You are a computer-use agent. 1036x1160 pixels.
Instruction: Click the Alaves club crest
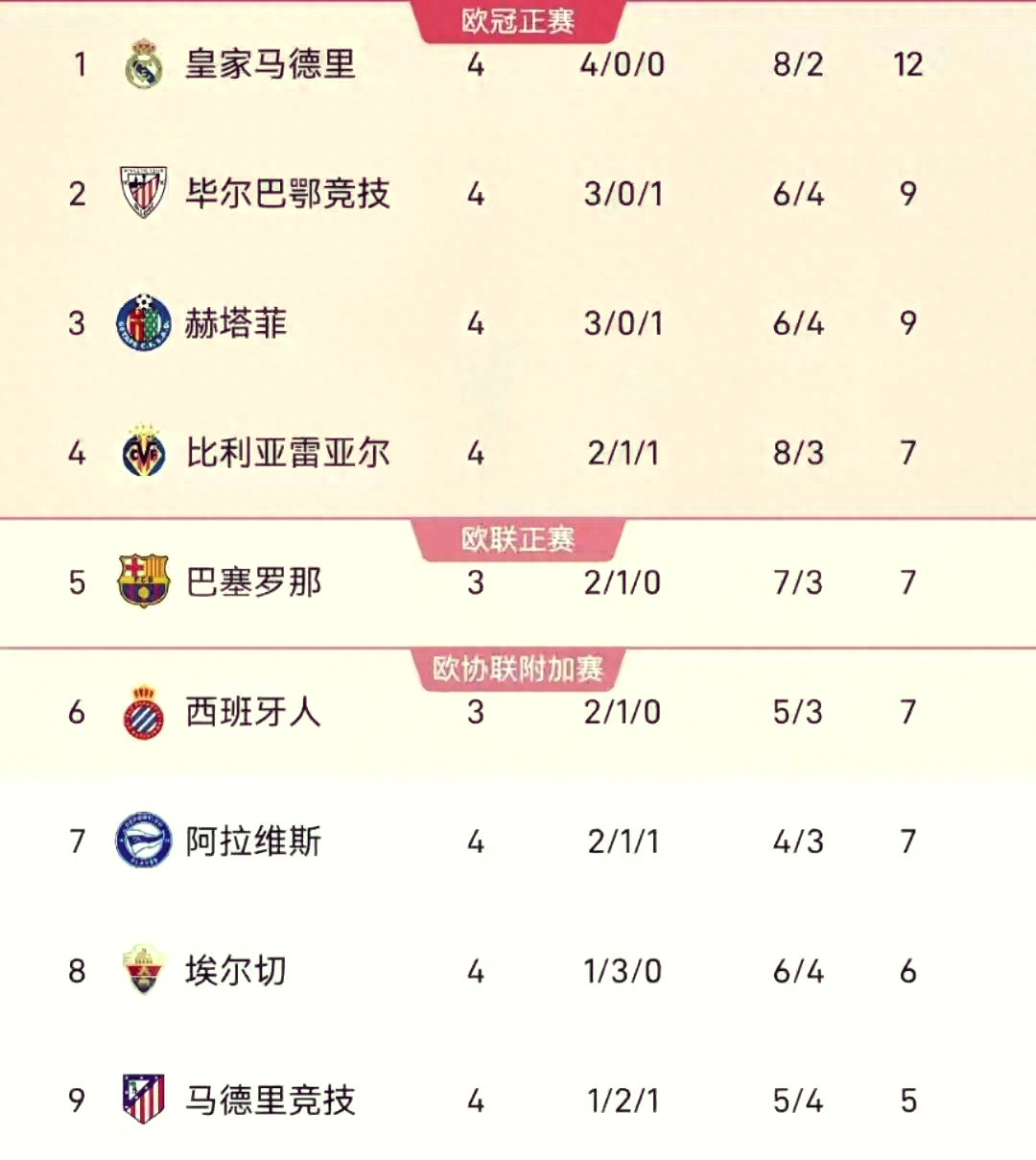tap(142, 841)
